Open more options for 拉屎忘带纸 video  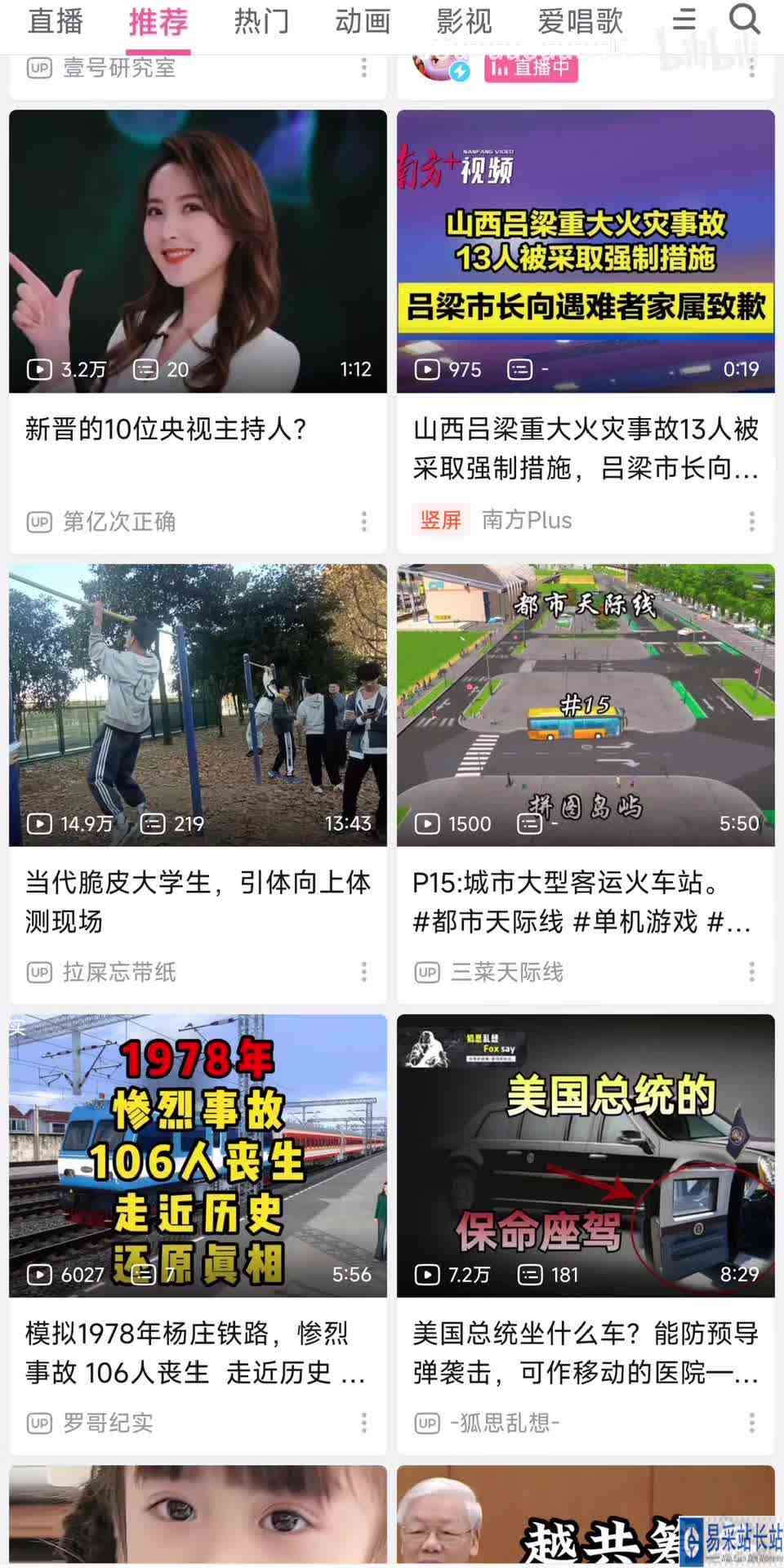(x=364, y=972)
